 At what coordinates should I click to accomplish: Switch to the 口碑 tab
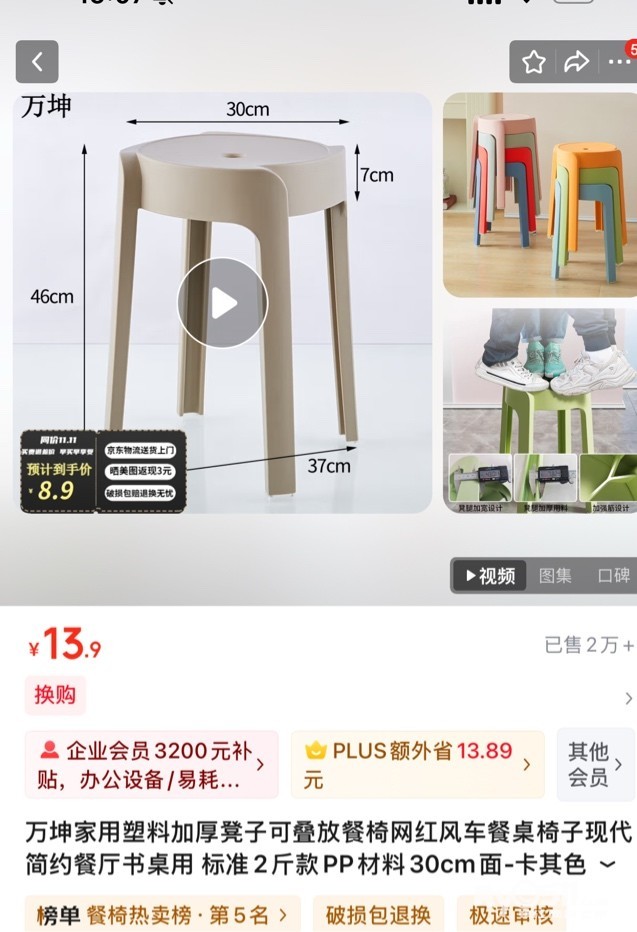(x=613, y=576)
